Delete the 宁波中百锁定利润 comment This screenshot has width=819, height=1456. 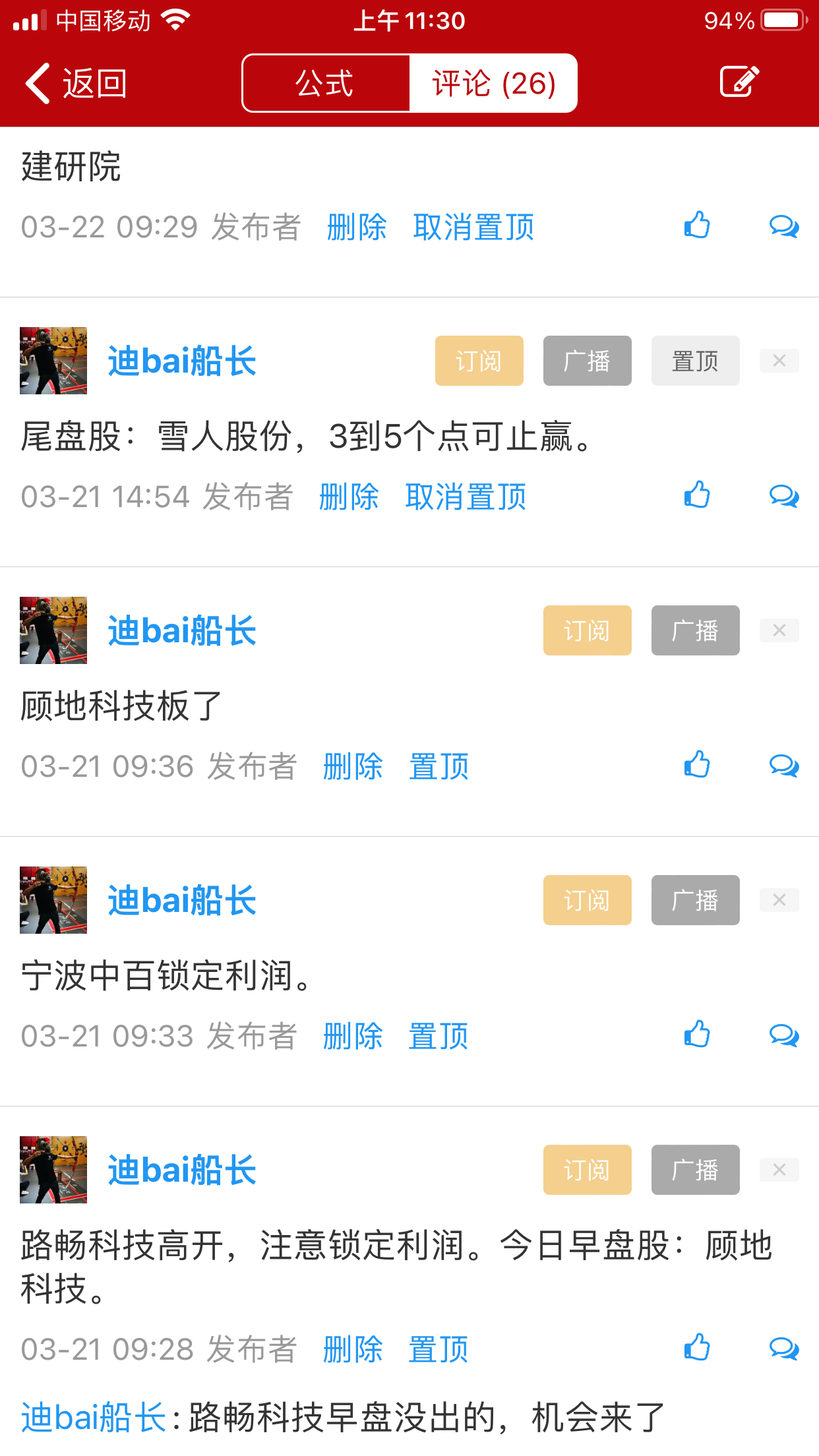[353, 1036]
